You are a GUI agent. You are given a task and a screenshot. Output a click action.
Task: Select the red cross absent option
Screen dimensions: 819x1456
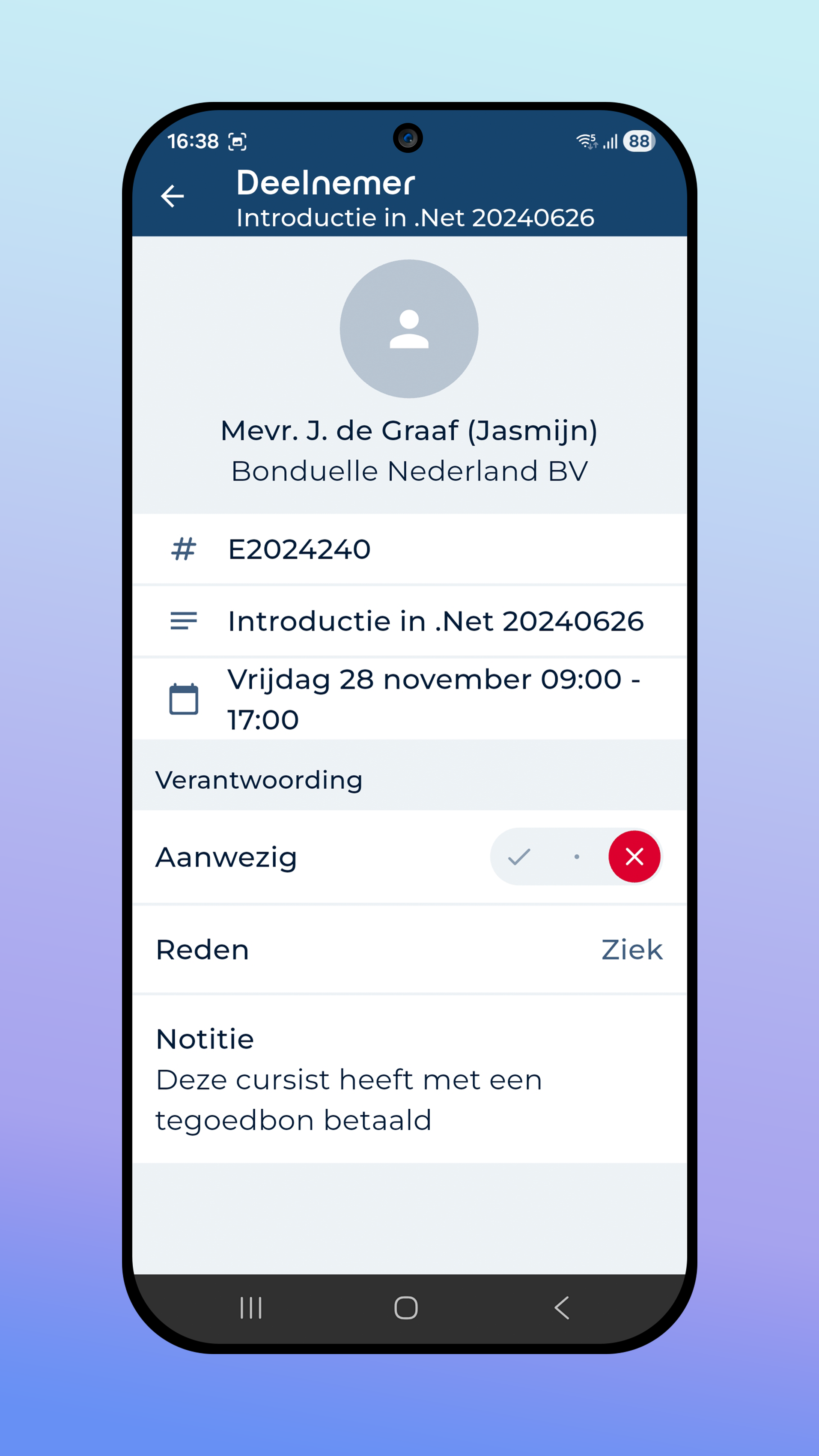tap(634, 857)
